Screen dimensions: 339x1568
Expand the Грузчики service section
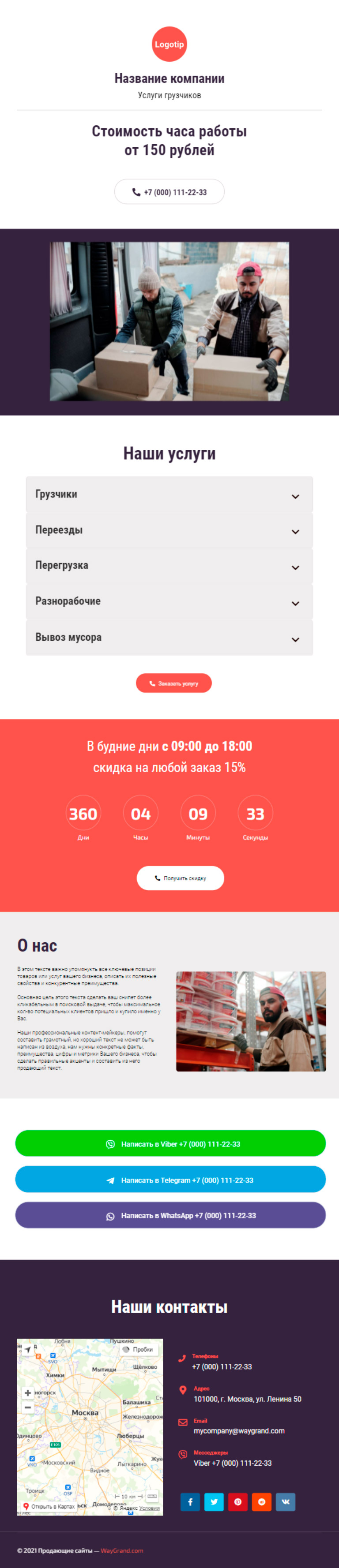pyautogui.click(x=169, y=494)
